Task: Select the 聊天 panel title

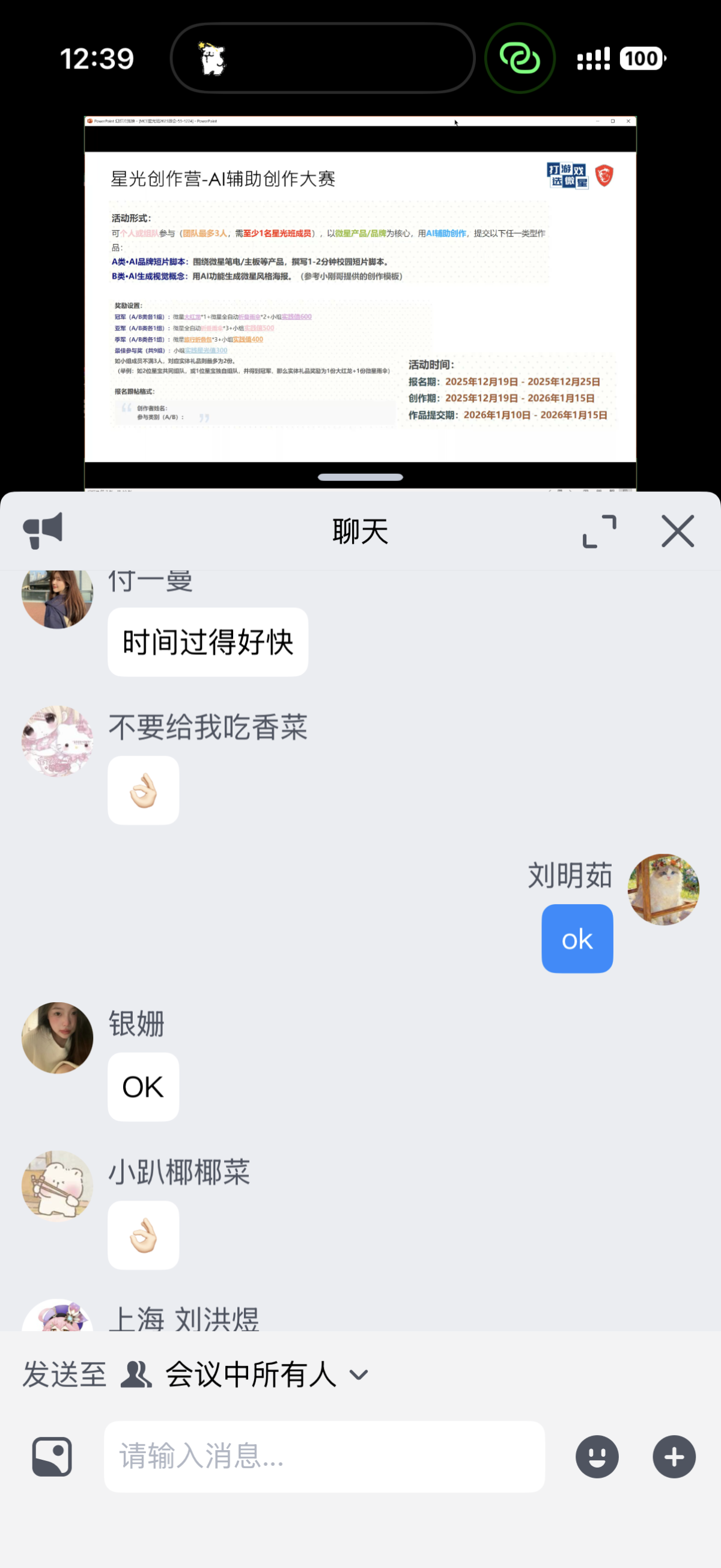Action: (360, 530)
